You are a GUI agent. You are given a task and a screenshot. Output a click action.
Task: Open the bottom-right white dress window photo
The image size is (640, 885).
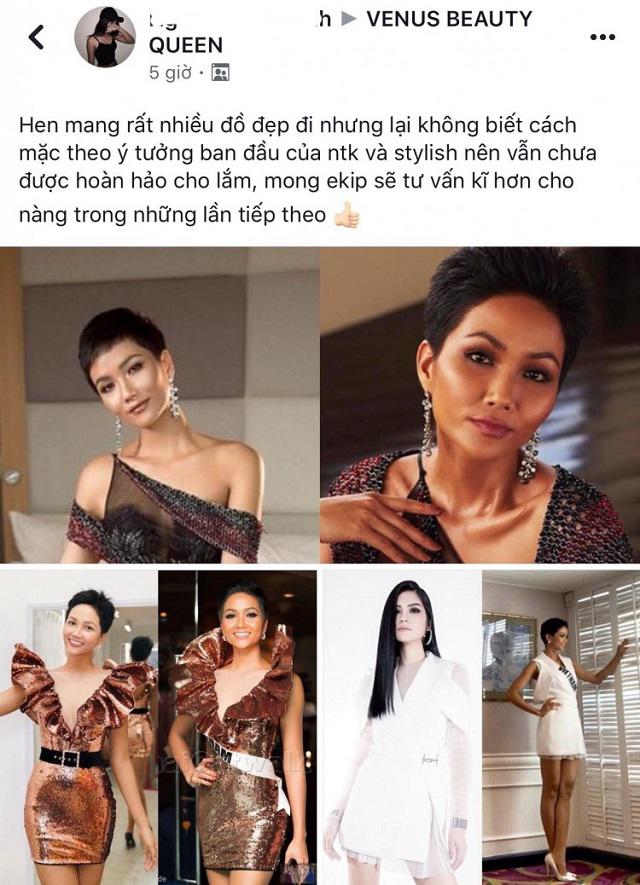[560, 727]
